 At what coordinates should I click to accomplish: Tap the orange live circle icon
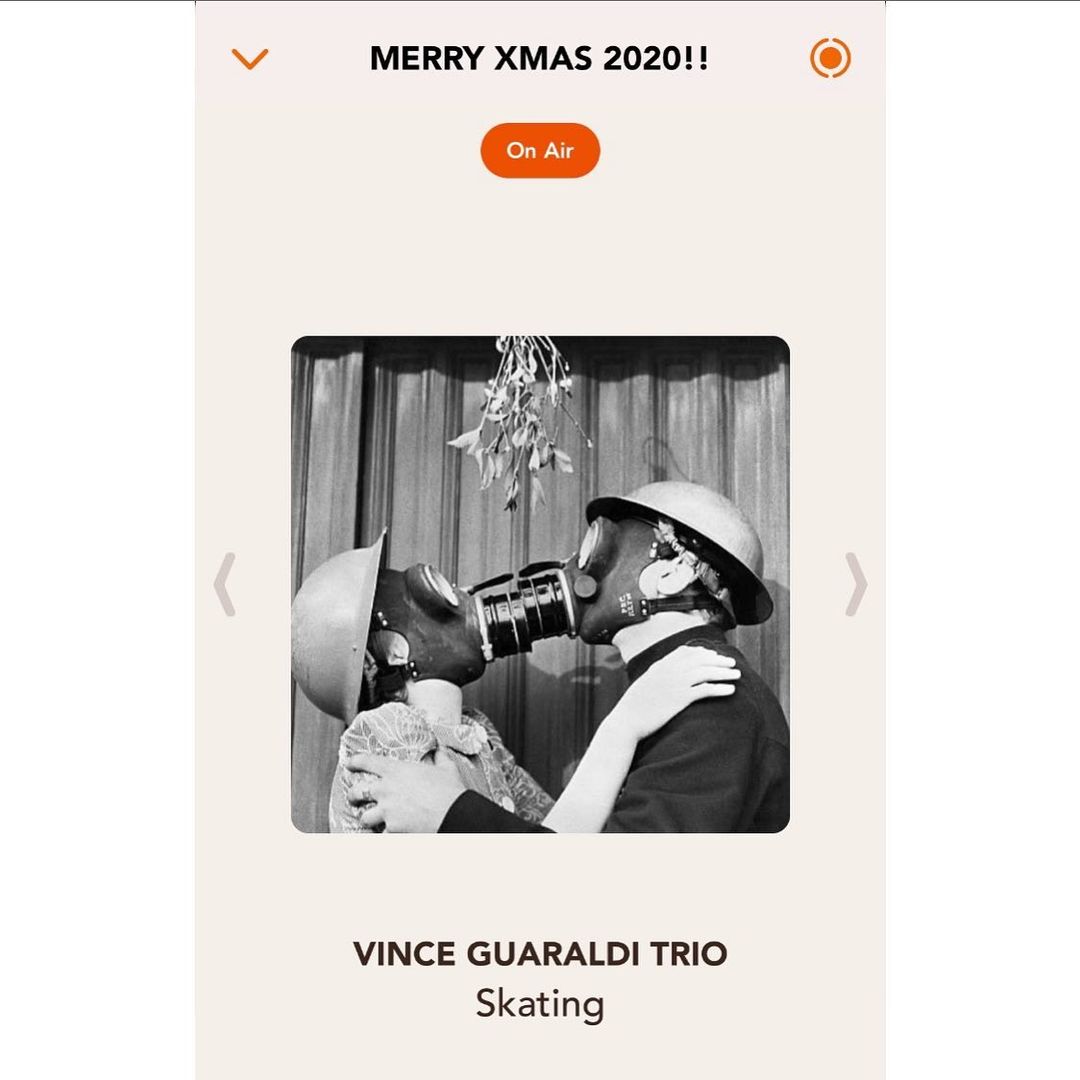pyautogui.click(x=830, y=58)
